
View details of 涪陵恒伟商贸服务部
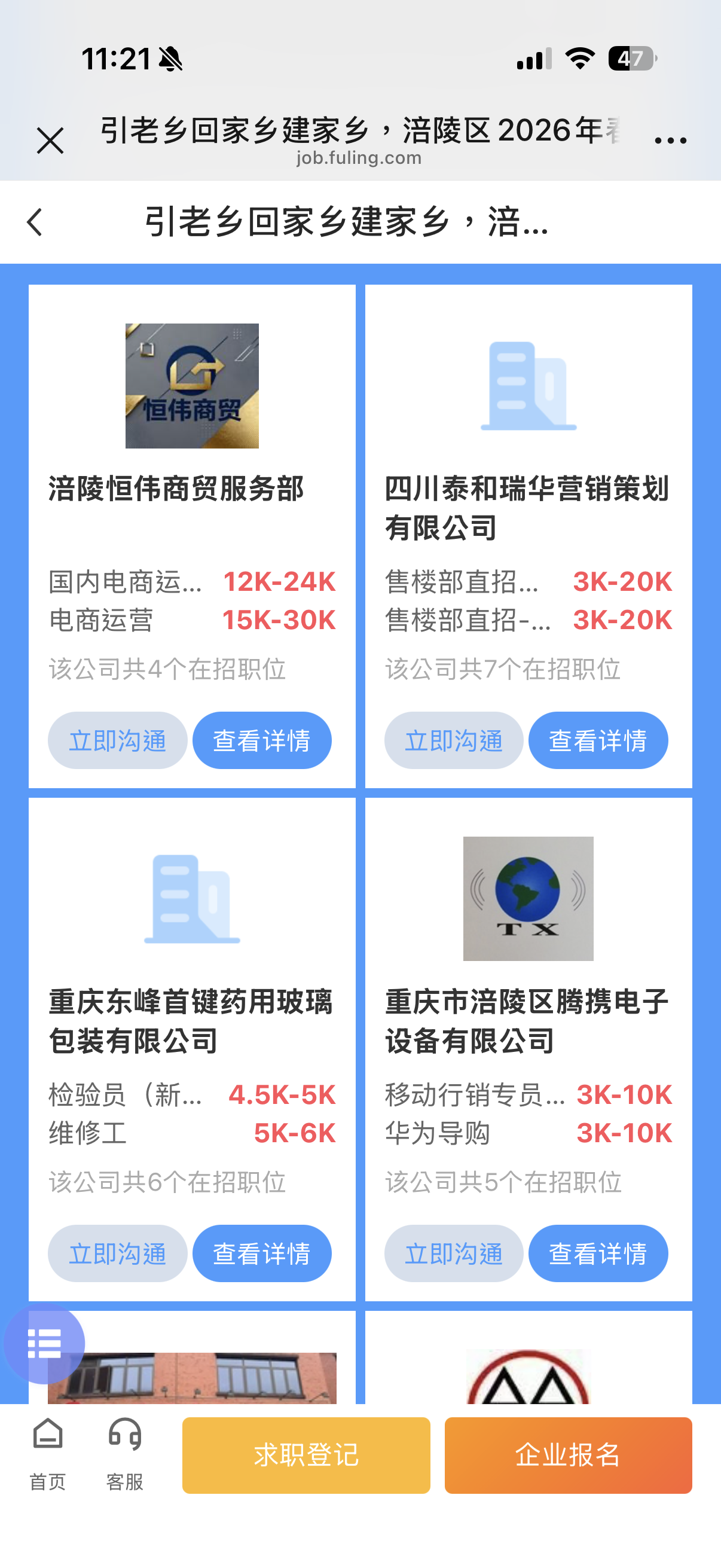pyautogui.click(x=262, y=740)
